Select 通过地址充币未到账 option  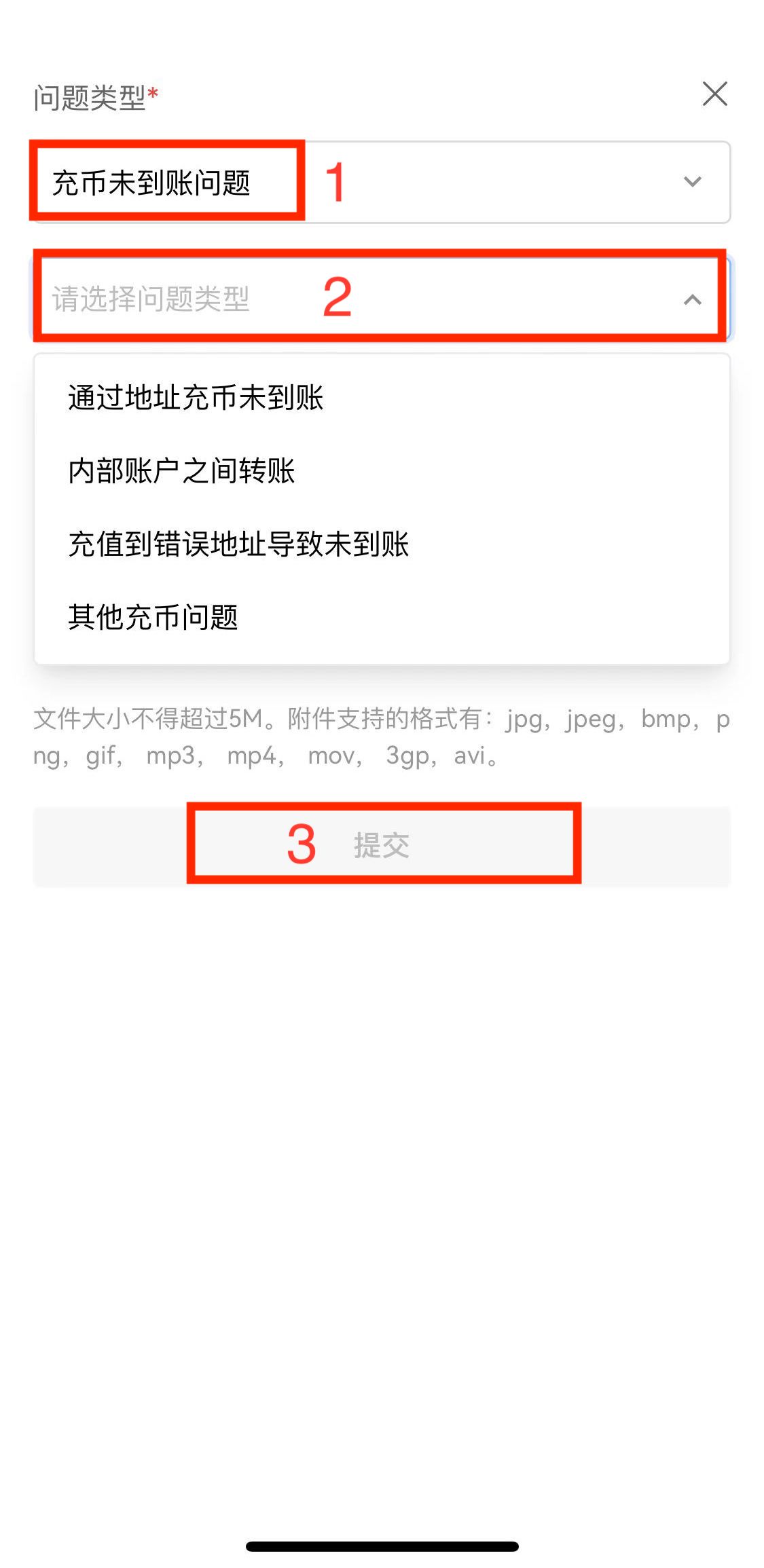click(196, 398)
